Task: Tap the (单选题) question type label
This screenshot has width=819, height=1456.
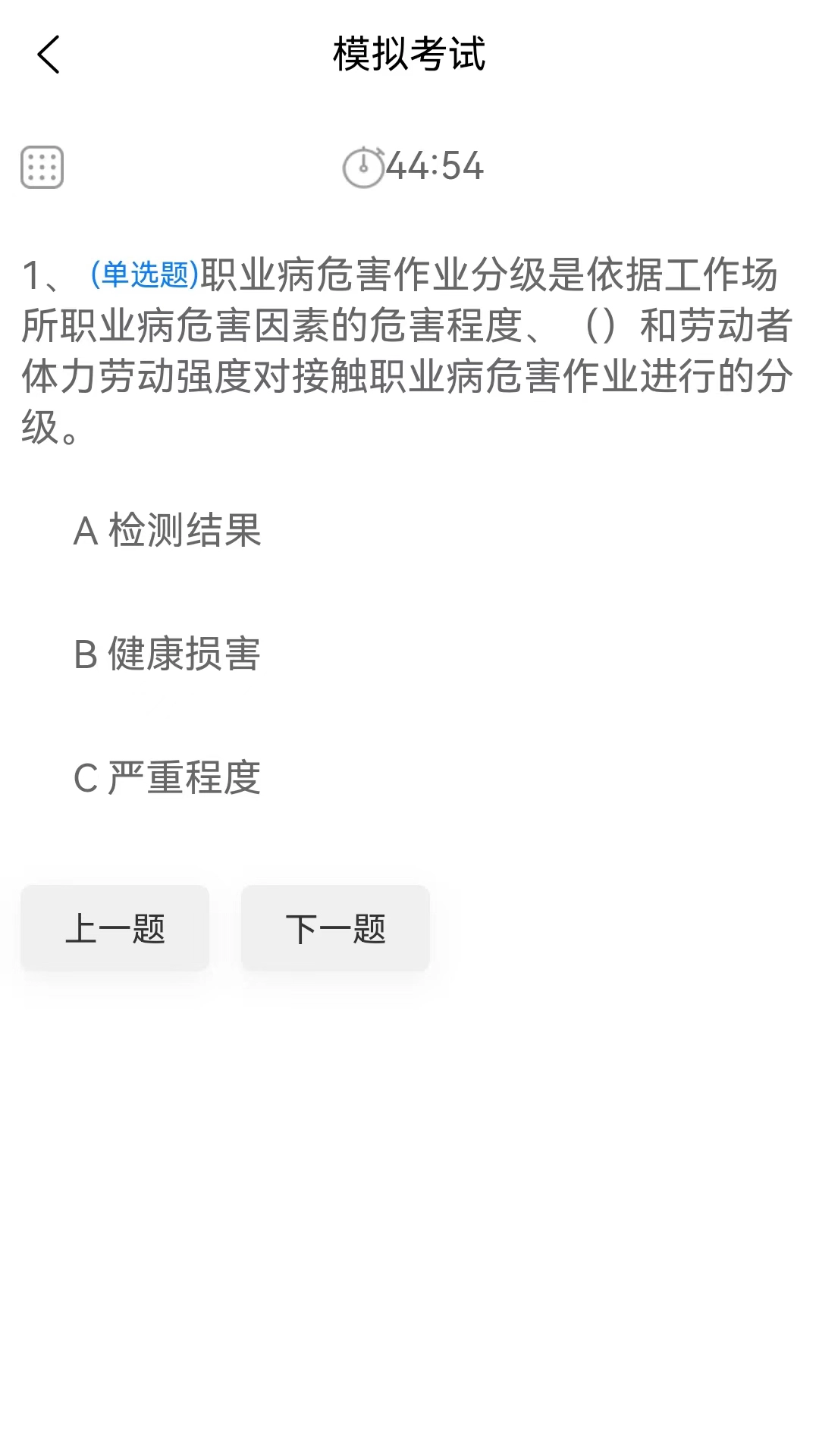Action: (x=143, y=275)
